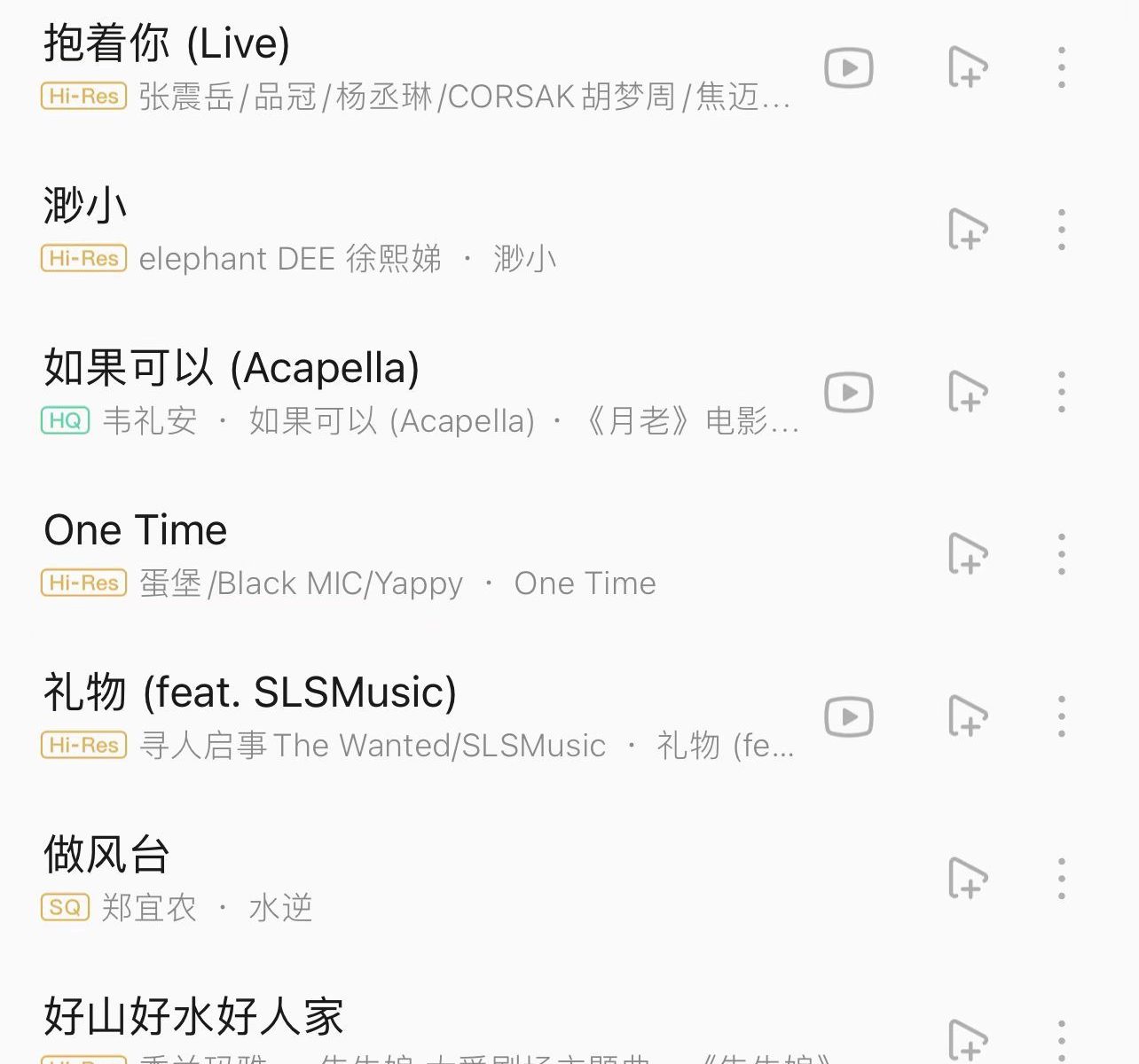The image size is (1139, 1064).
Task: Show more options for 如果可以 (Acapella)
Action: pyautogui.click(x=1061, y=393)
